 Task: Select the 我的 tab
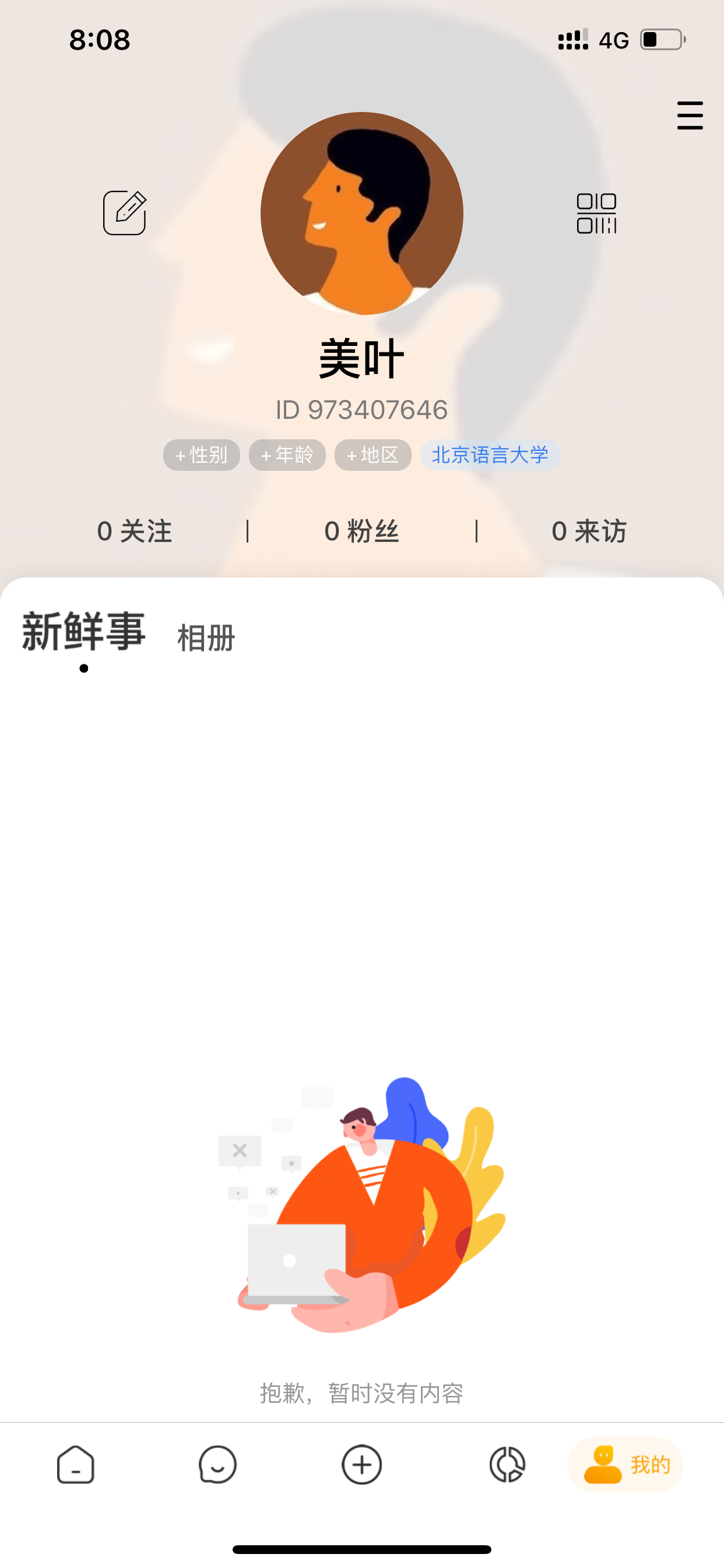tap(625, 1465)
